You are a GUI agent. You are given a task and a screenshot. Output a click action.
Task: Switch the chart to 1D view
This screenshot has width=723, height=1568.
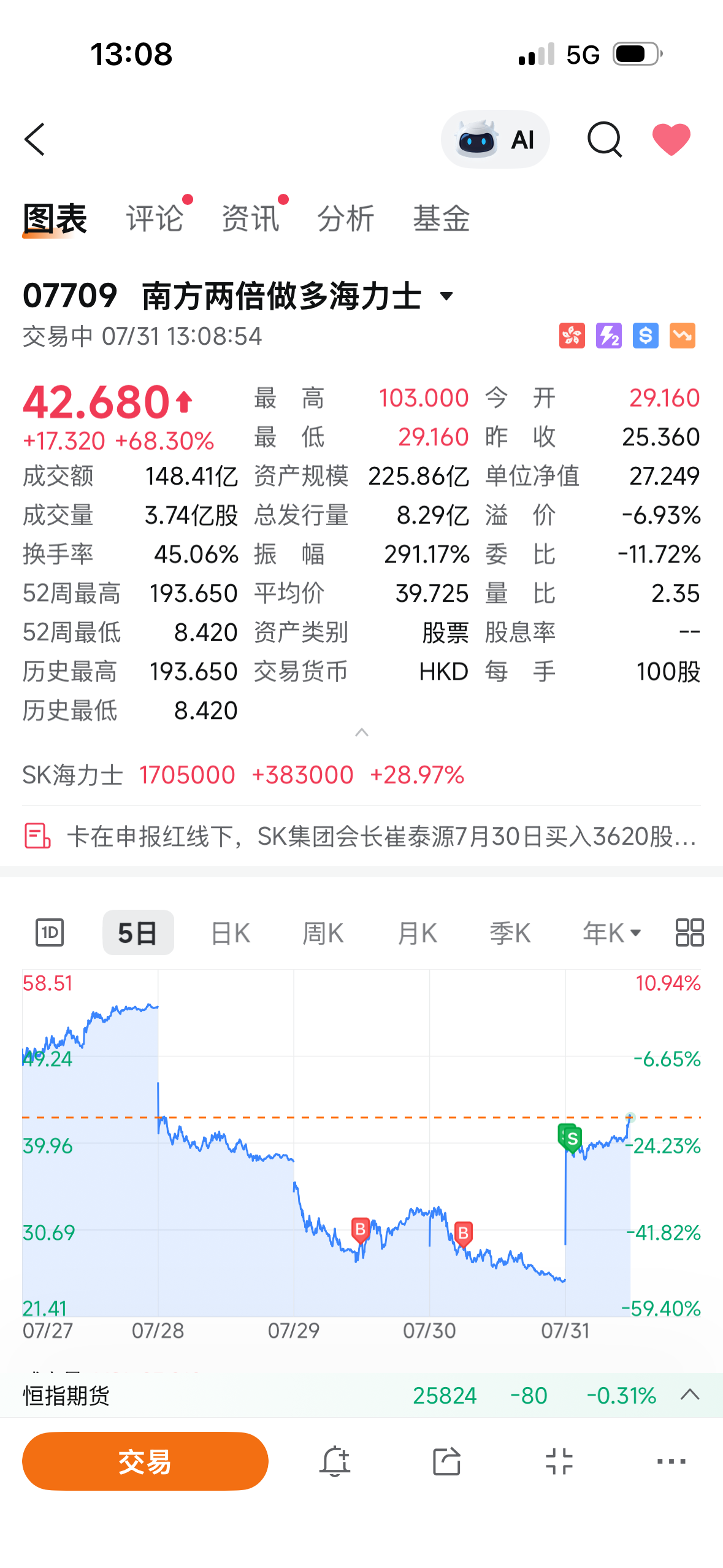[x=50, y=933]
